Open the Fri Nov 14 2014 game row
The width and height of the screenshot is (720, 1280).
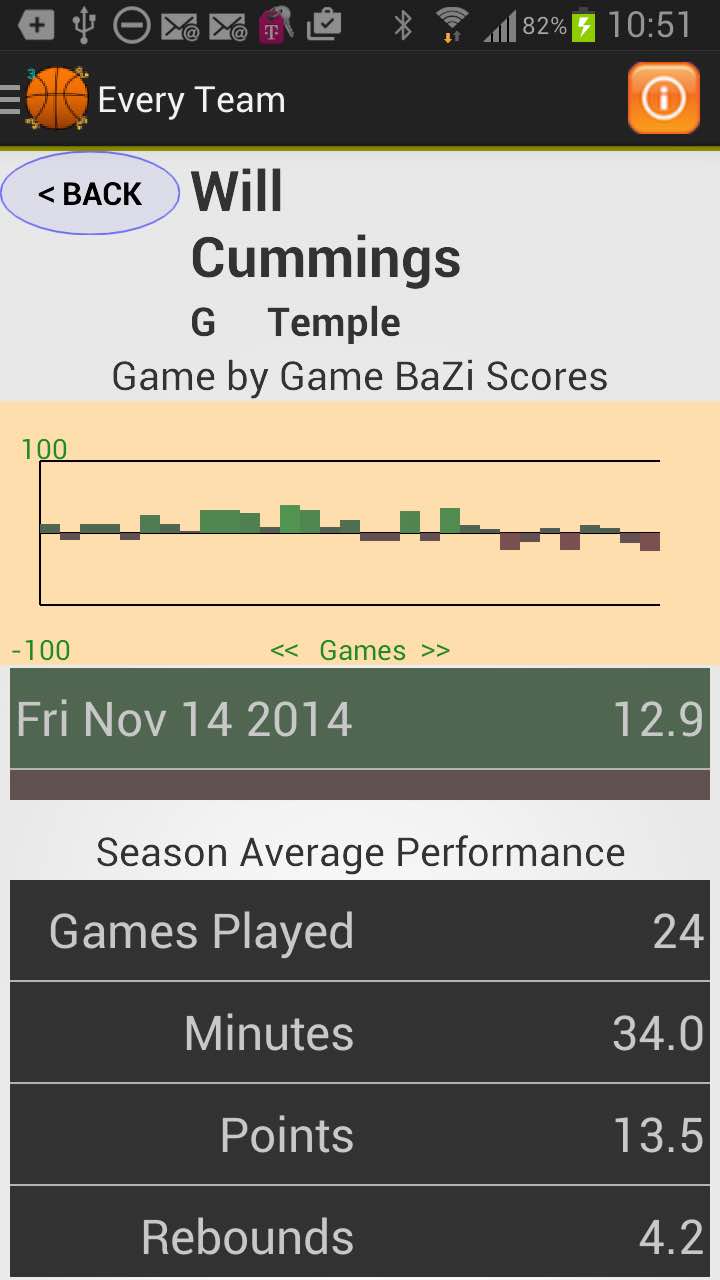[360, 719]
